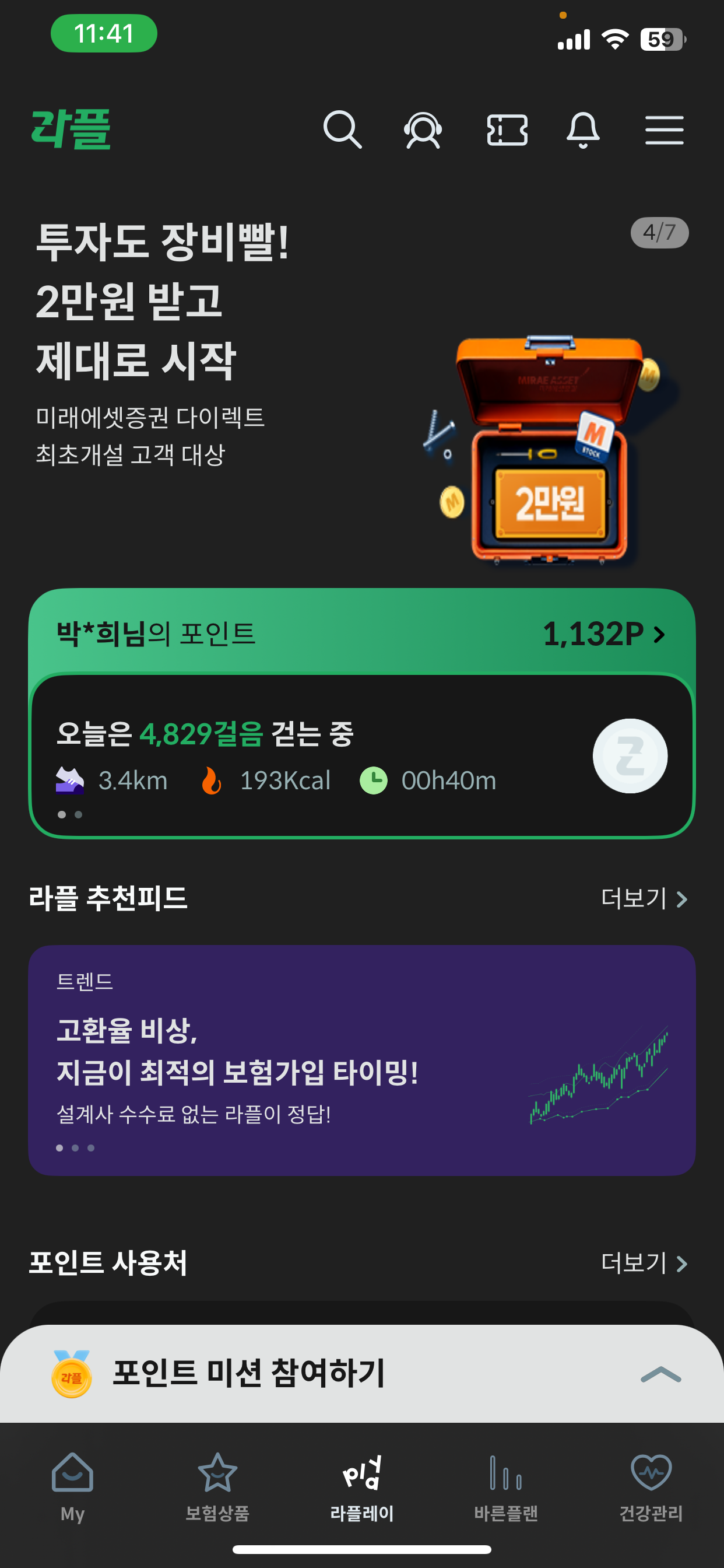The height and width of the screenshot is (1568, 724).
Task: Open the coupon ticket icon
Action: tap(507, 129)
